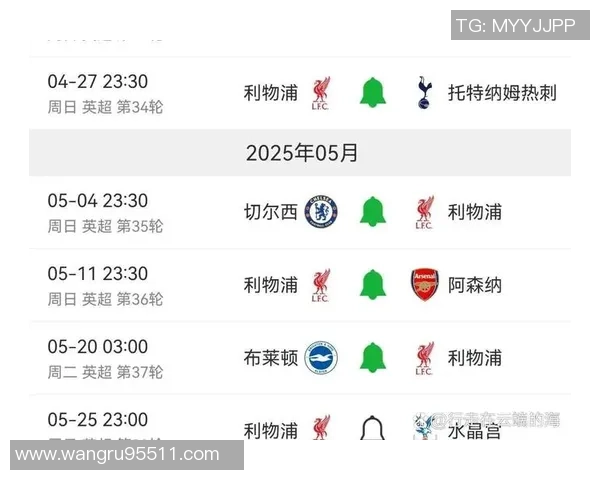Toggle reminder bell for Chelsea vs Liverpool match
The width and height of the screenshot is (600, 480).
coord(373,211)
